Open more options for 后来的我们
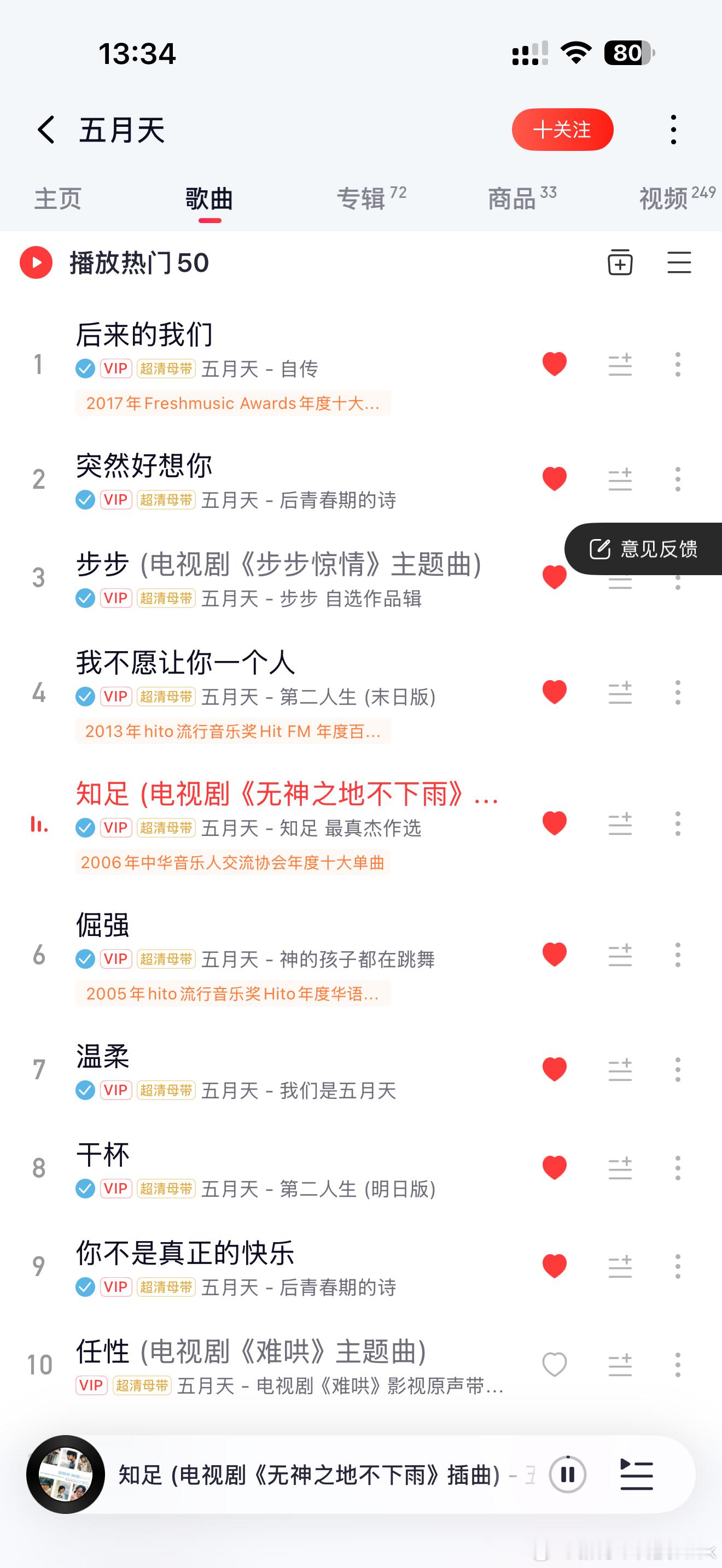Viewport: 722px width, 1568px height. coord(677,365)
